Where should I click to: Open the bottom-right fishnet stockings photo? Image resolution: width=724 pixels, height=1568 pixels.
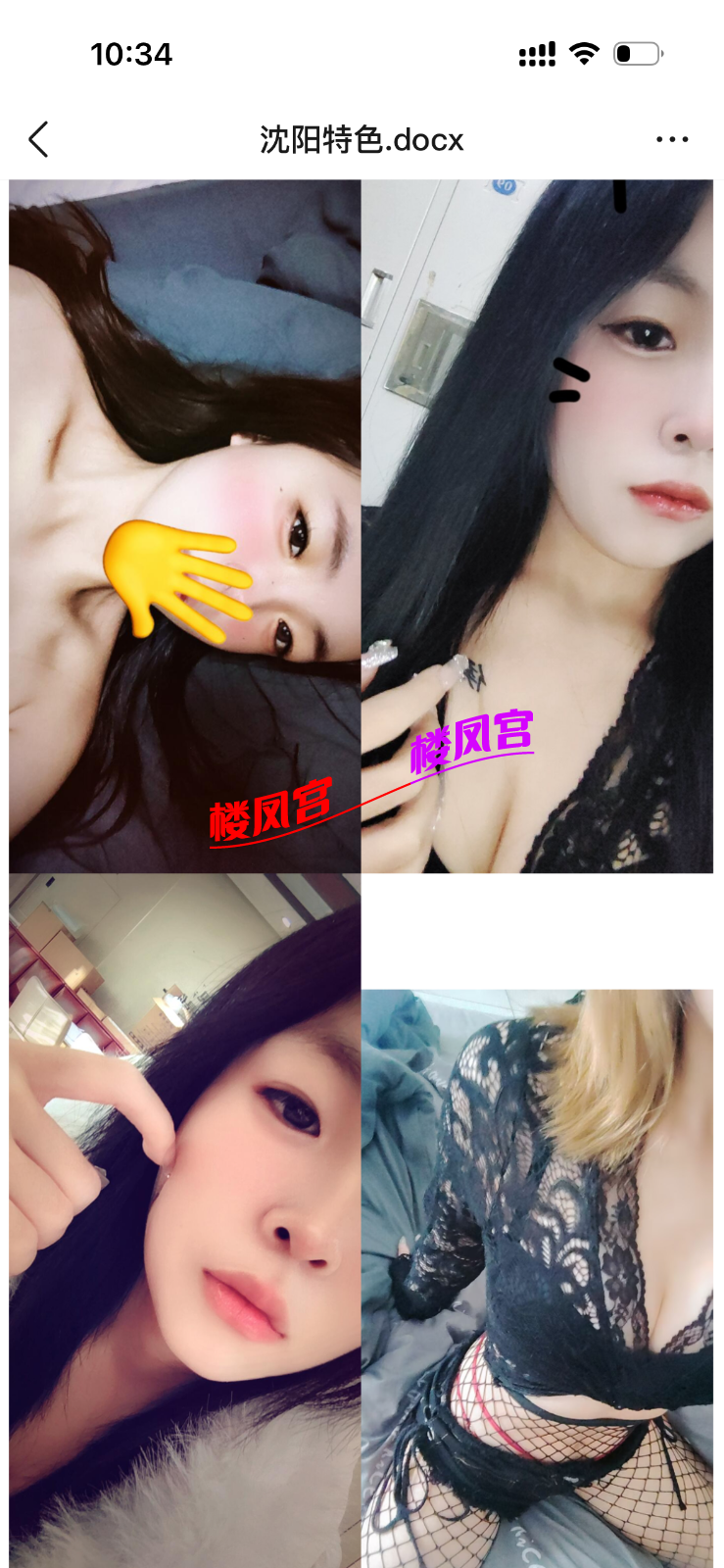539,1274
